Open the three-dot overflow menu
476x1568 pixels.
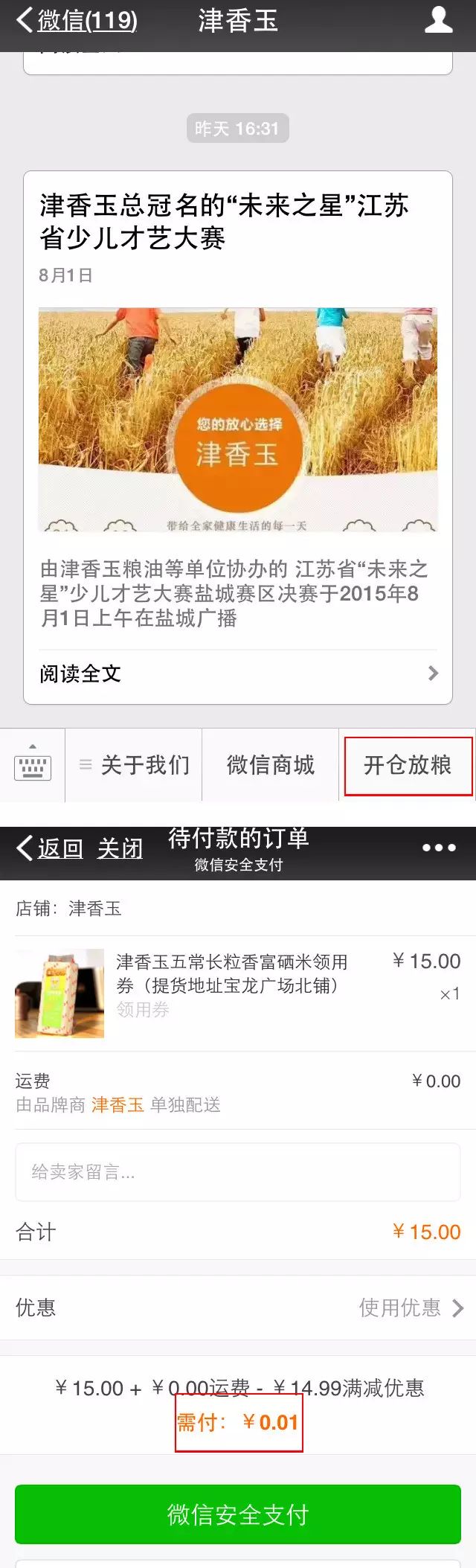[x=439, y=848]
